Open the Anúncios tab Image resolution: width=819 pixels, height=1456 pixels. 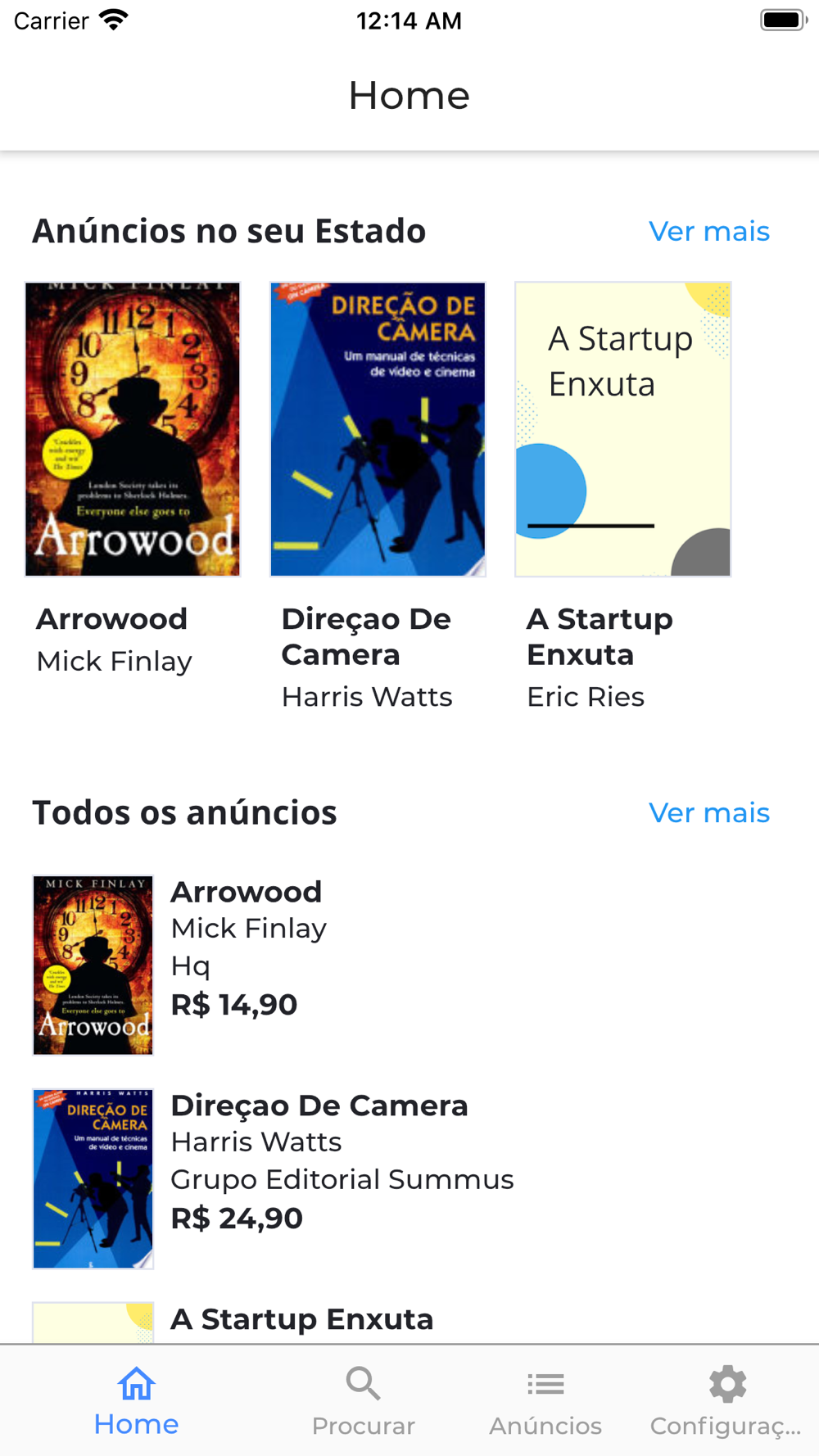[x=545, y=1401]
